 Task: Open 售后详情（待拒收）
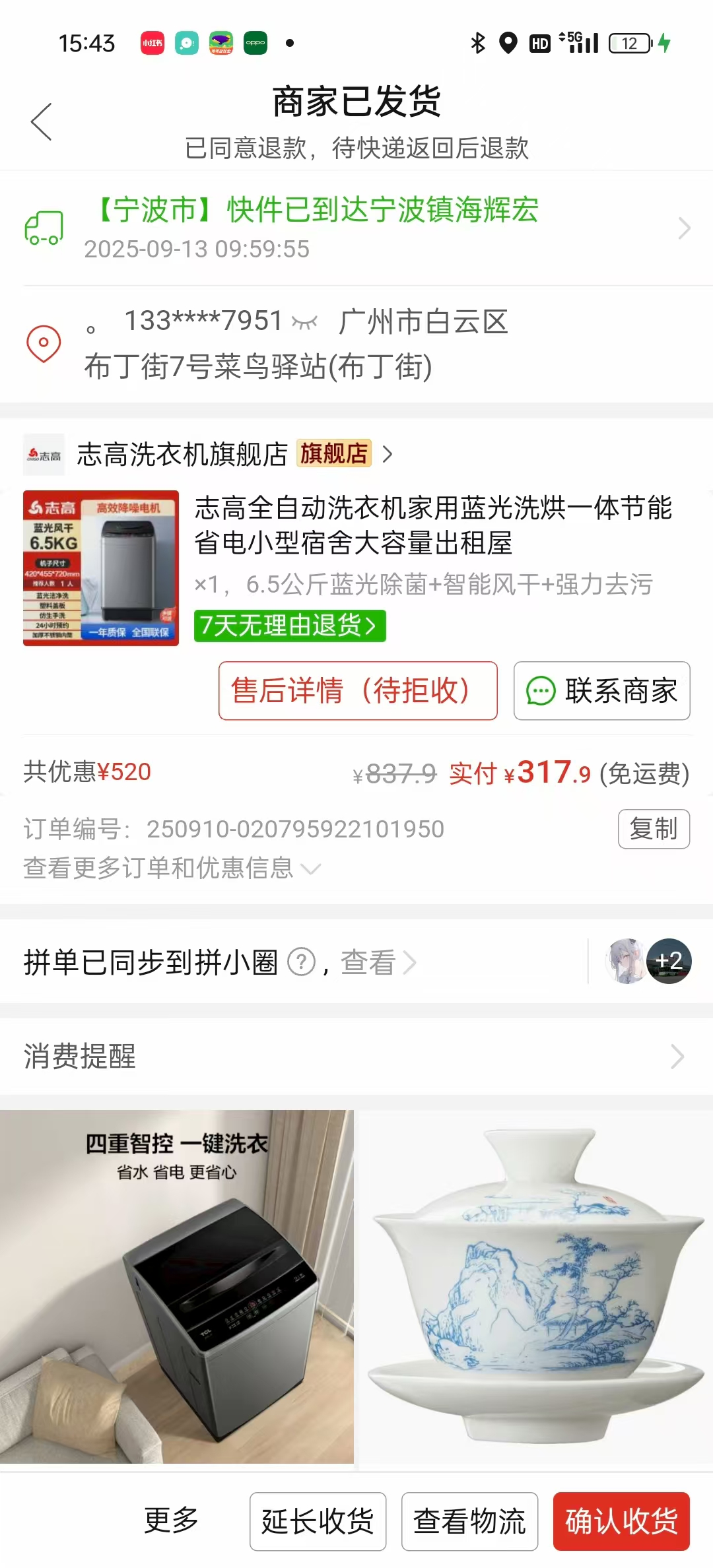tap(357, 691)
